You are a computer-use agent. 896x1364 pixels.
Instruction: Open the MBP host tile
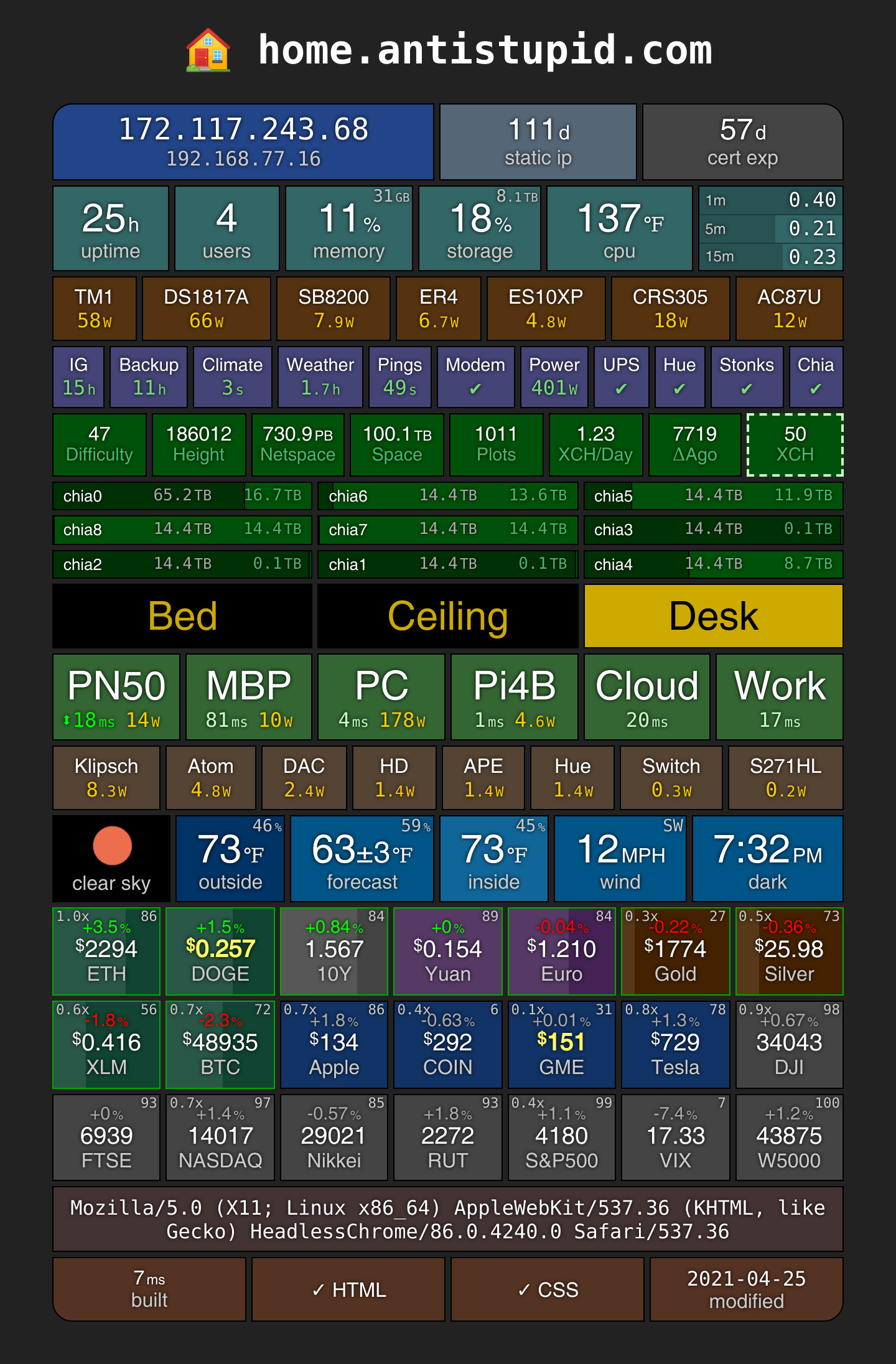pyautogui.click(x=249, y=697)
